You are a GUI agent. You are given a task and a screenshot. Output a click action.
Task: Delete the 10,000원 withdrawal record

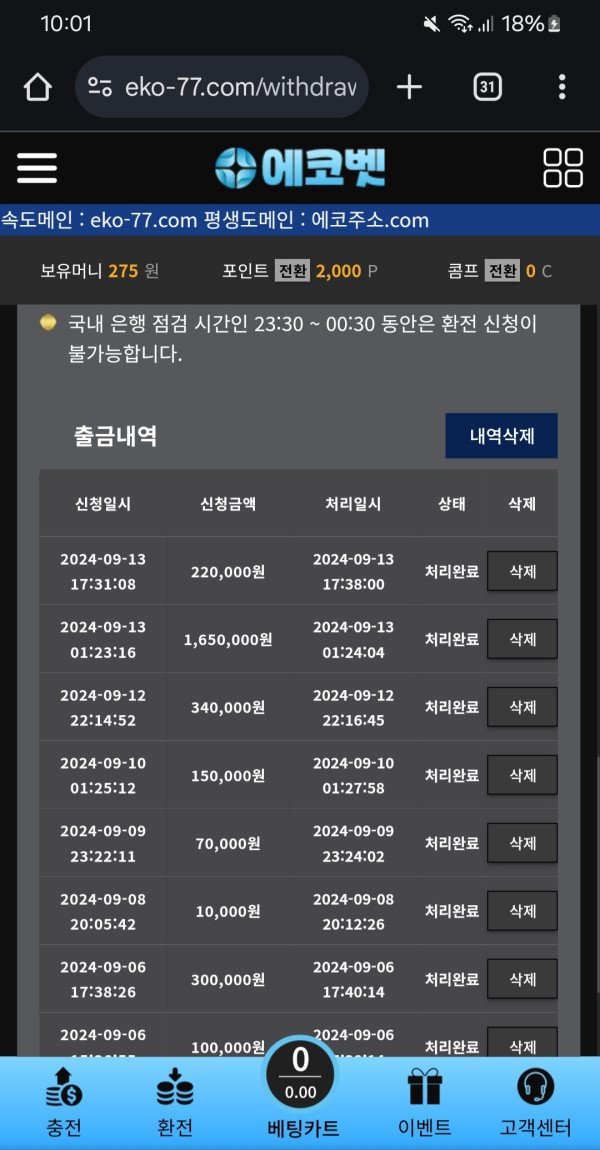click(x=522, y=911)
